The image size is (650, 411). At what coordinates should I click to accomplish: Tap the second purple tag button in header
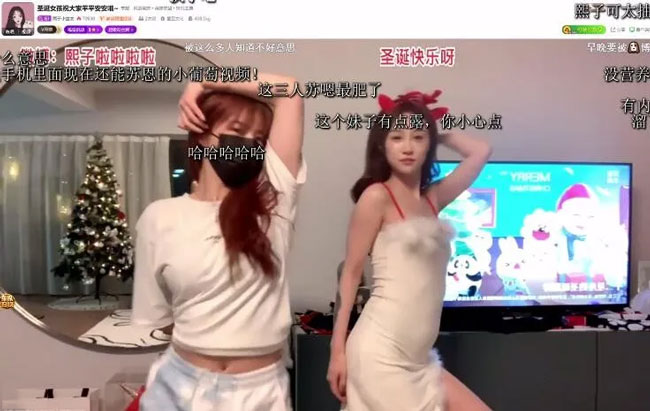(x=118, y=30)
